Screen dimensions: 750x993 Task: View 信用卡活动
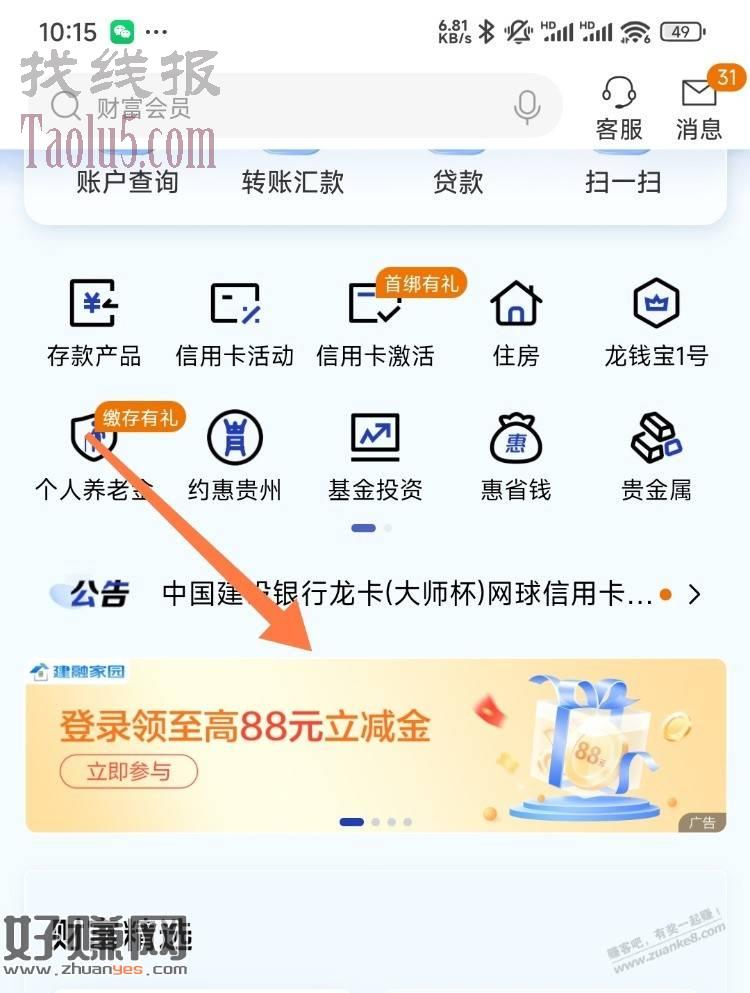point(235,322)
